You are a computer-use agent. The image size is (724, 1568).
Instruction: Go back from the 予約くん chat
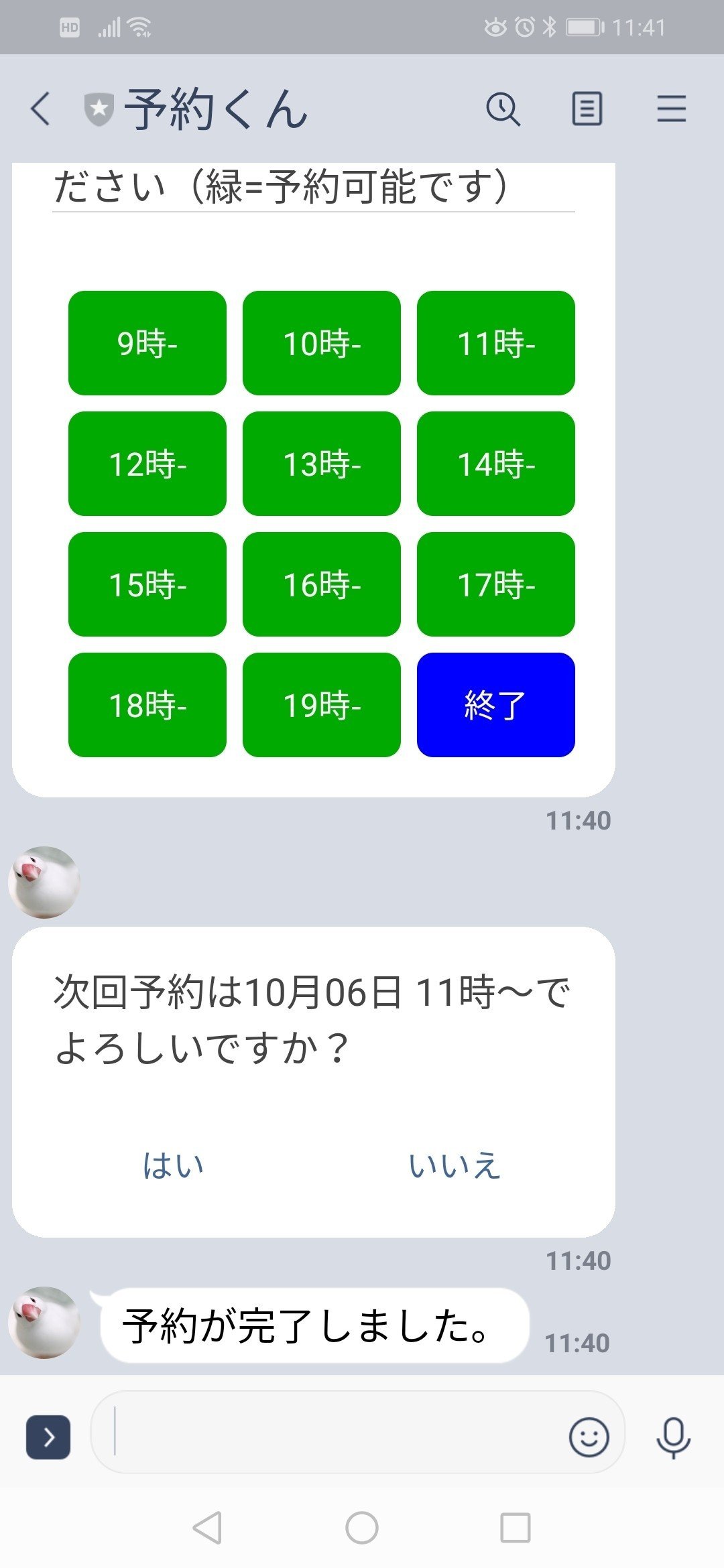tap(40, 109)
